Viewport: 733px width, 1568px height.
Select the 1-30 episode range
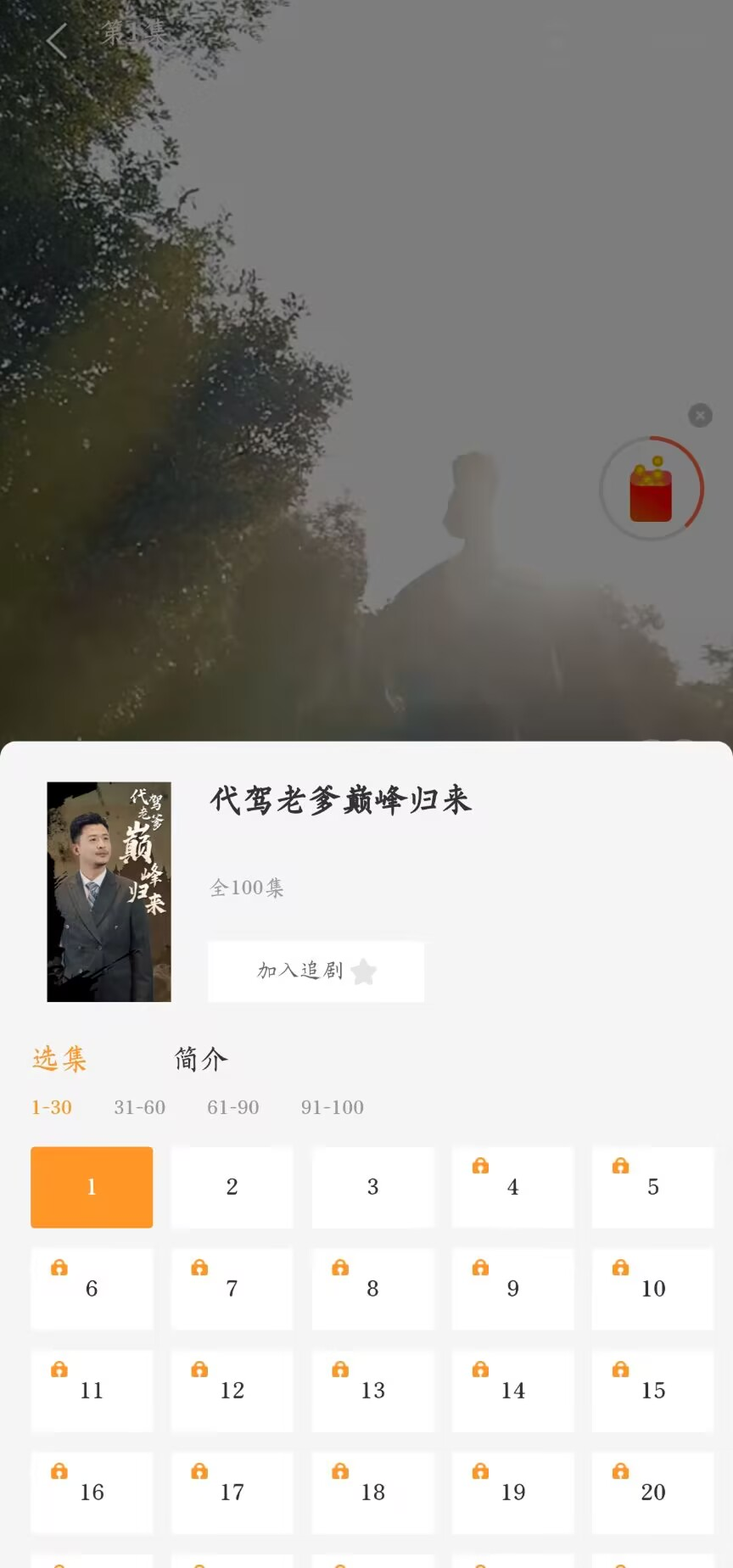point(52,1107)
